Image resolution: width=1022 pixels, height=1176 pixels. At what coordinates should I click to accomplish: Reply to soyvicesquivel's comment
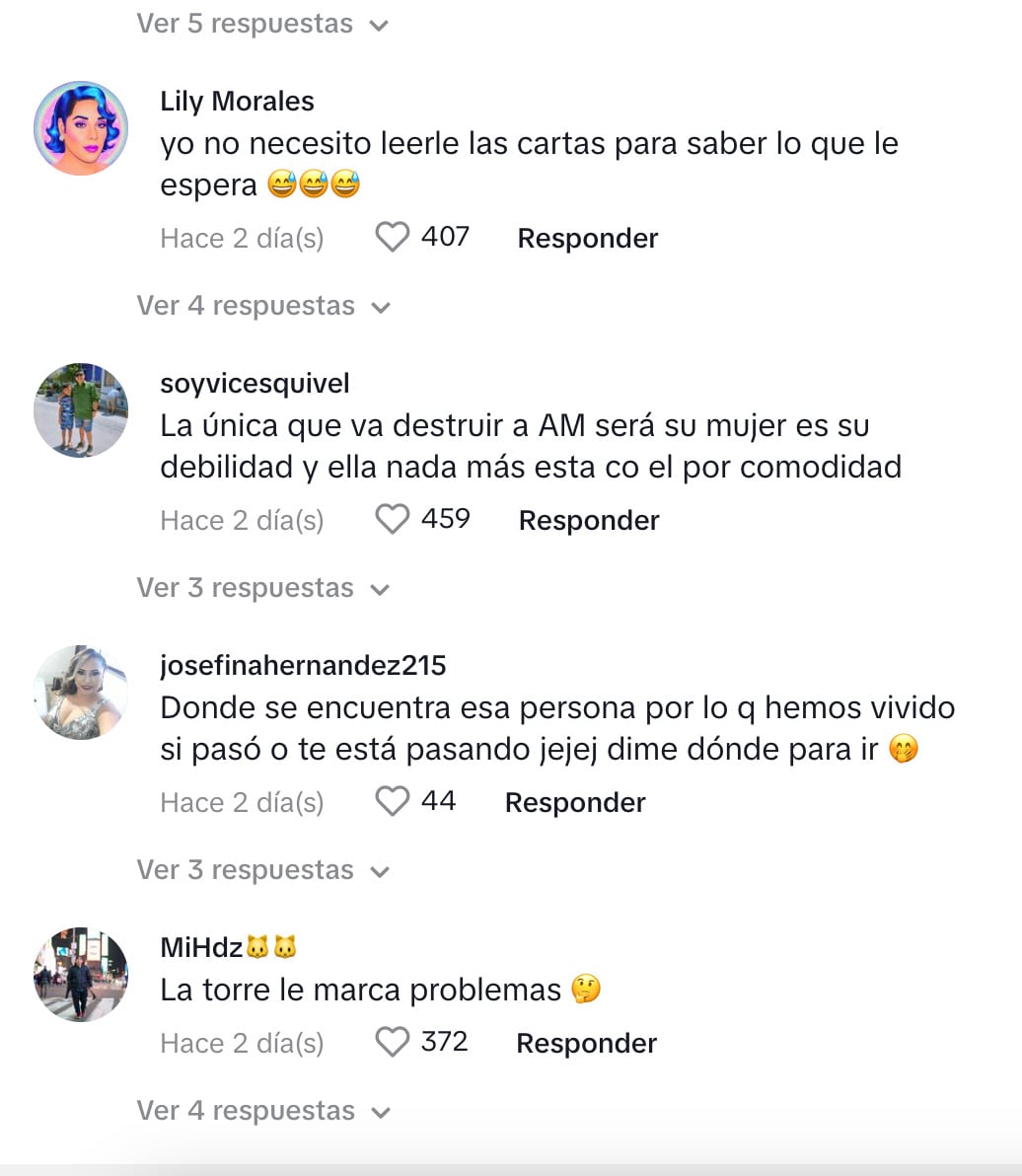[588, 521]
